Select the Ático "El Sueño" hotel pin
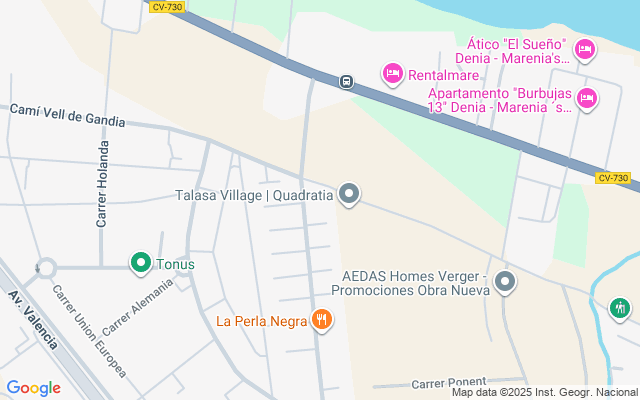 pos(585,48)
